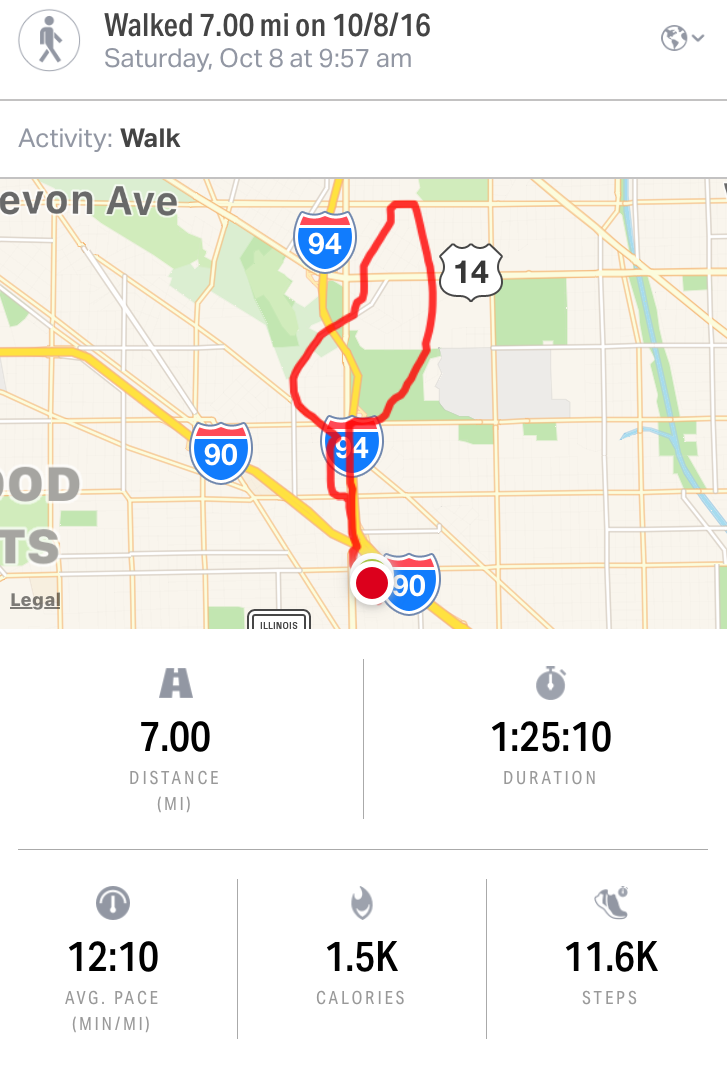Viewport: 727px width, 1066px height.
Task: Open the privacy globe dropdown
Action: (x=682, y=39)
